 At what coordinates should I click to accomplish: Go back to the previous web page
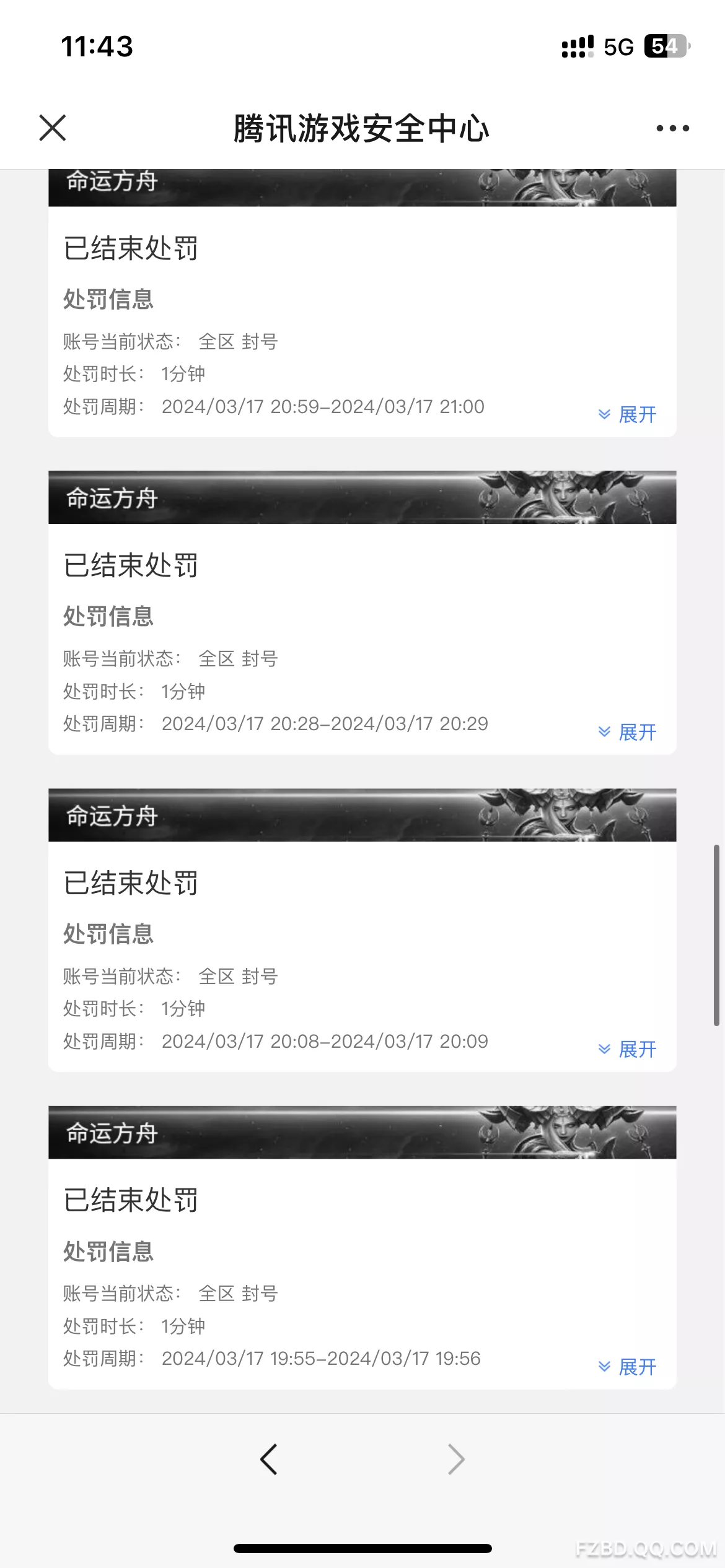tap(269, 1460)
